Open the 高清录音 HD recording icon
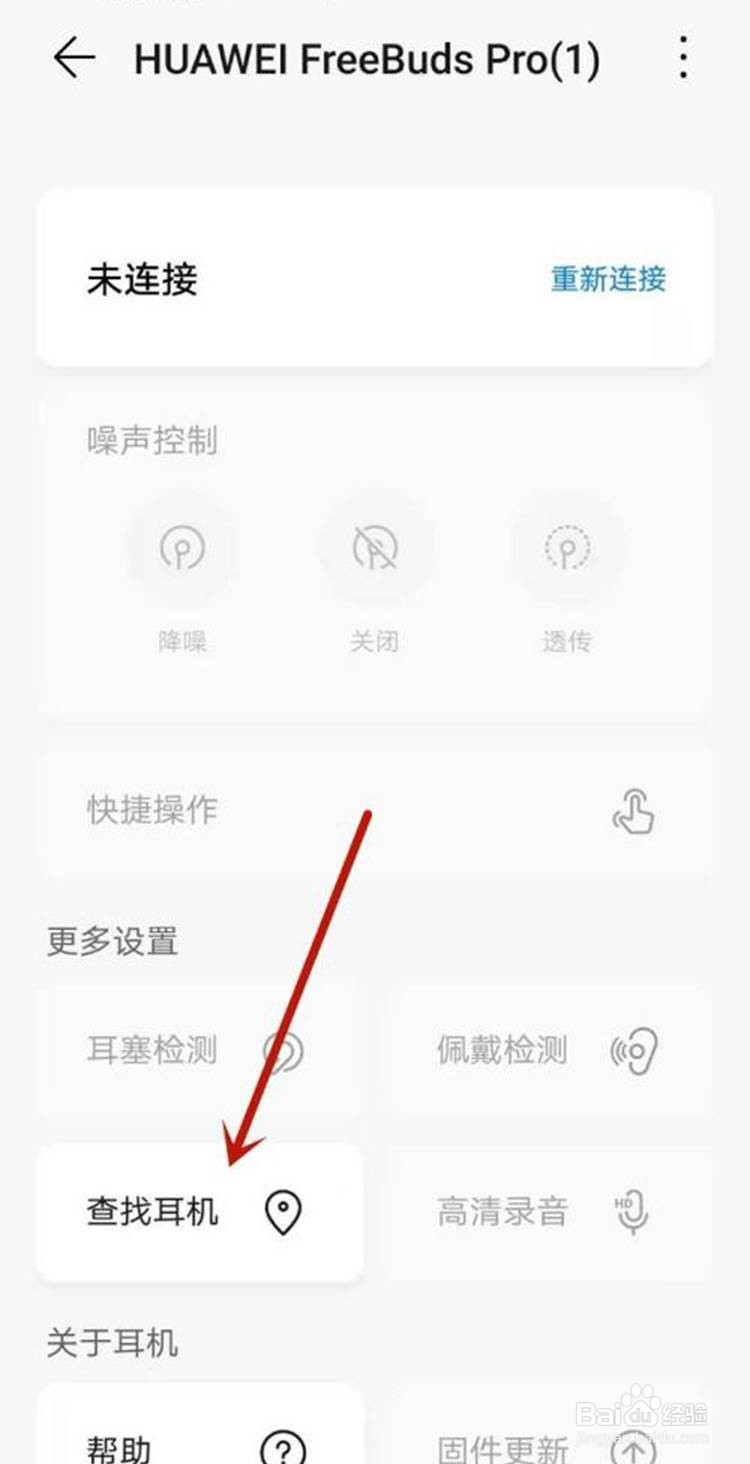 632,1212
